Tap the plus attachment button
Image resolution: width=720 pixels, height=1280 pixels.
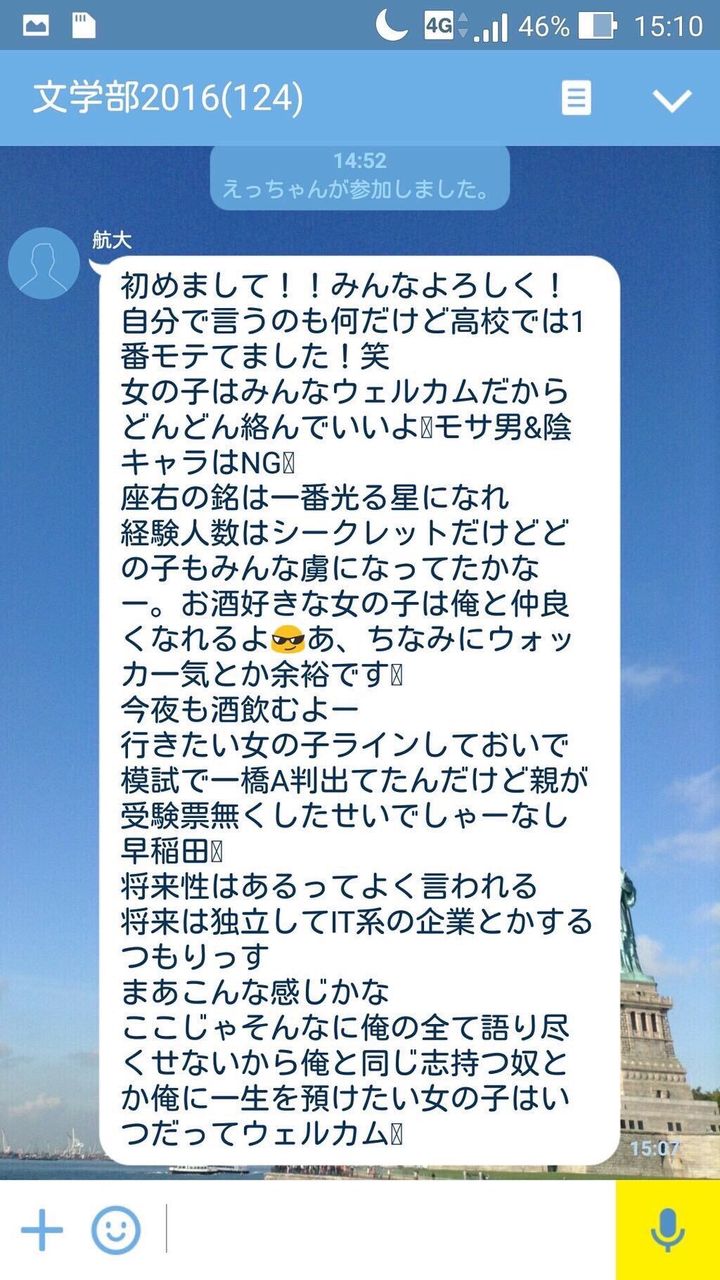coord(42,1230)
